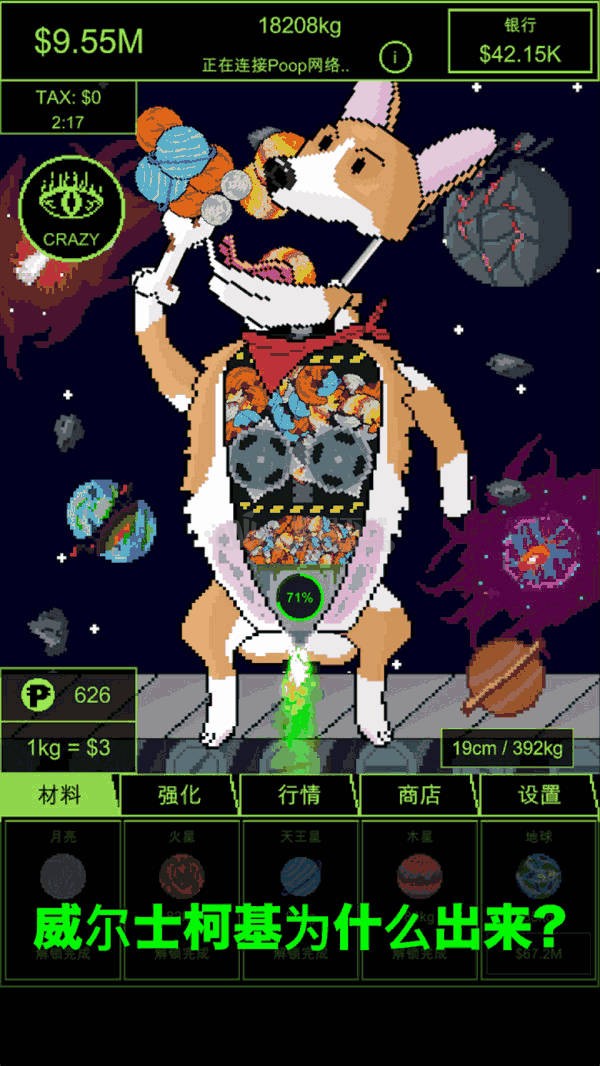The width and height of the screenshot is (600, 1066).
Task: Pick the 木星 material card
Action: [x=420, y=899]
